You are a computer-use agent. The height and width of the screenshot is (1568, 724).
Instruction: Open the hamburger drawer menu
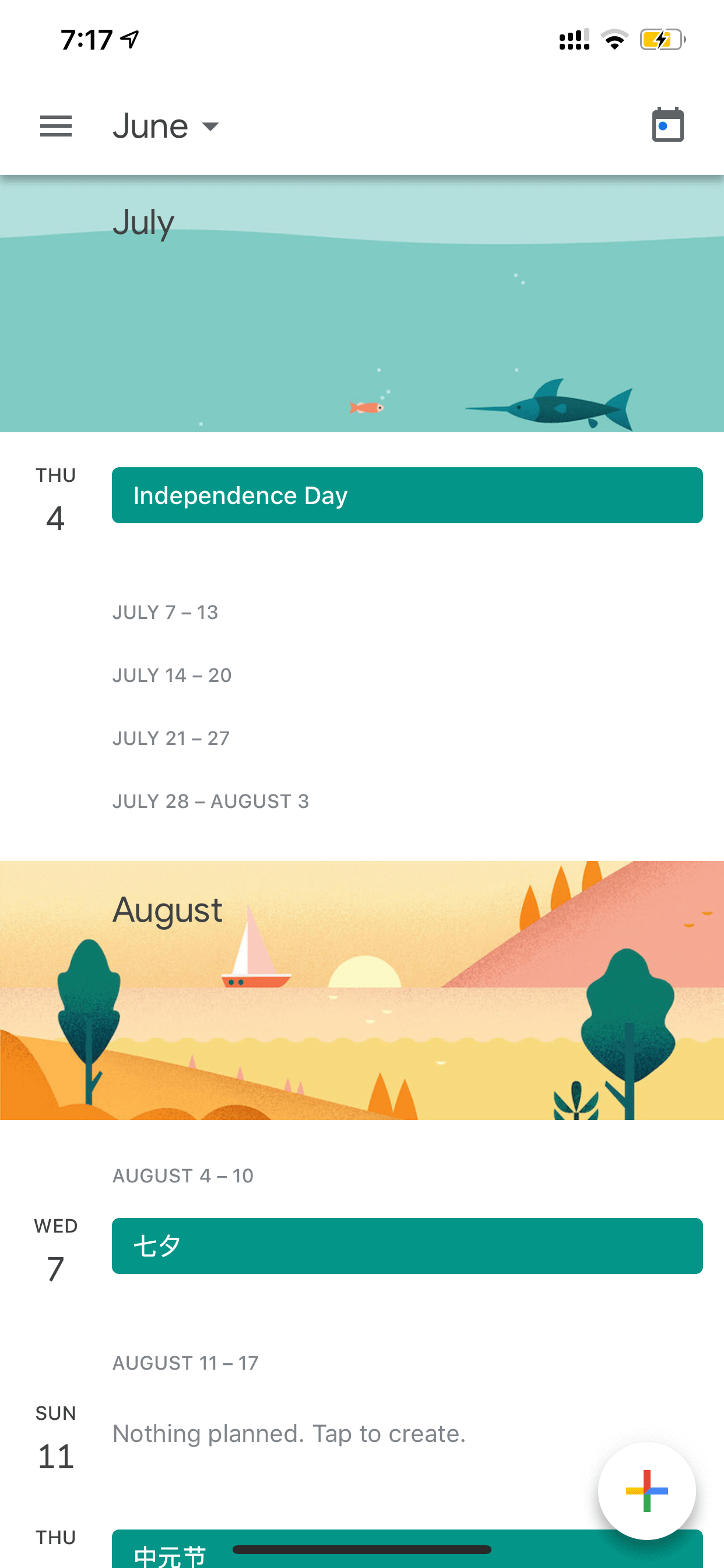point(55,126)
